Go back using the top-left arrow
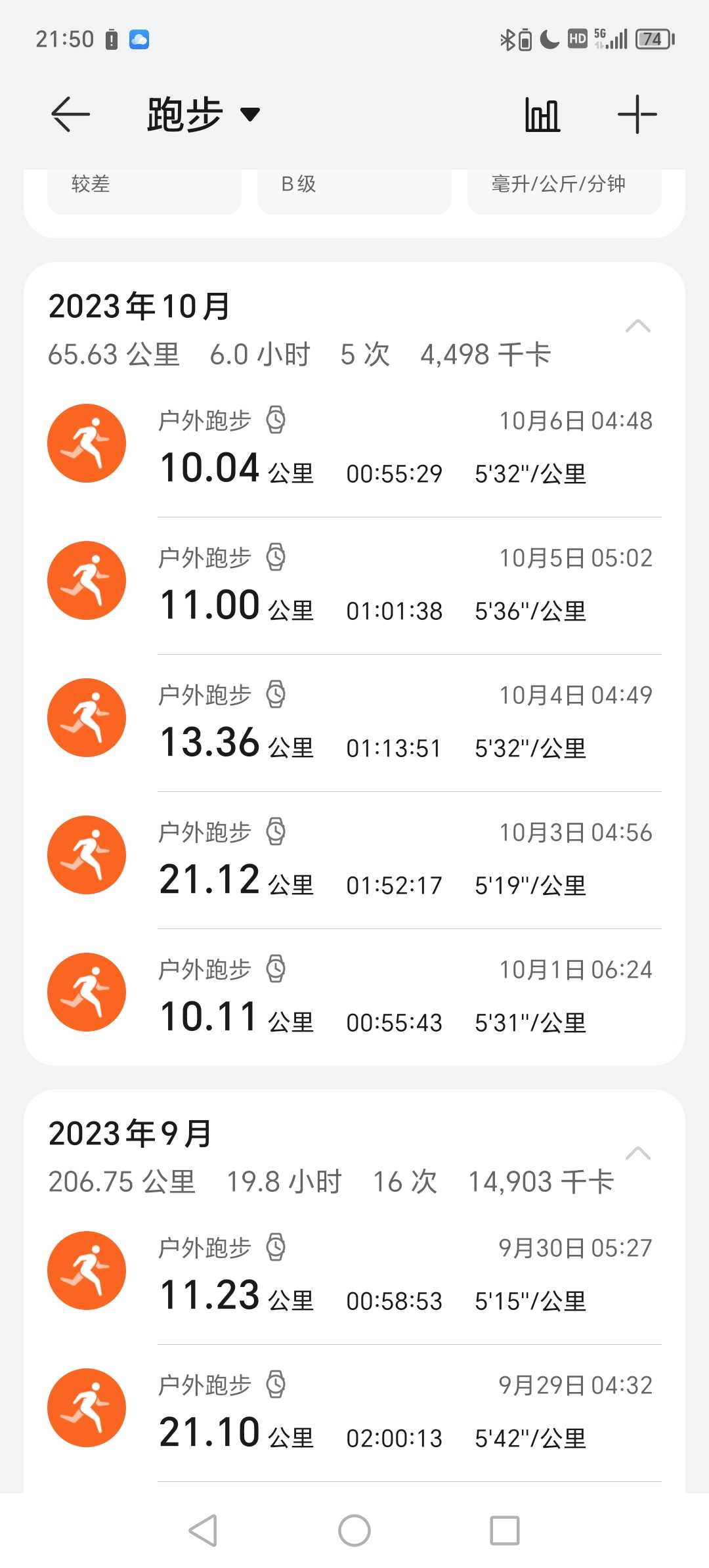This screenshot has width=709, height=1568. click(70, 114)
